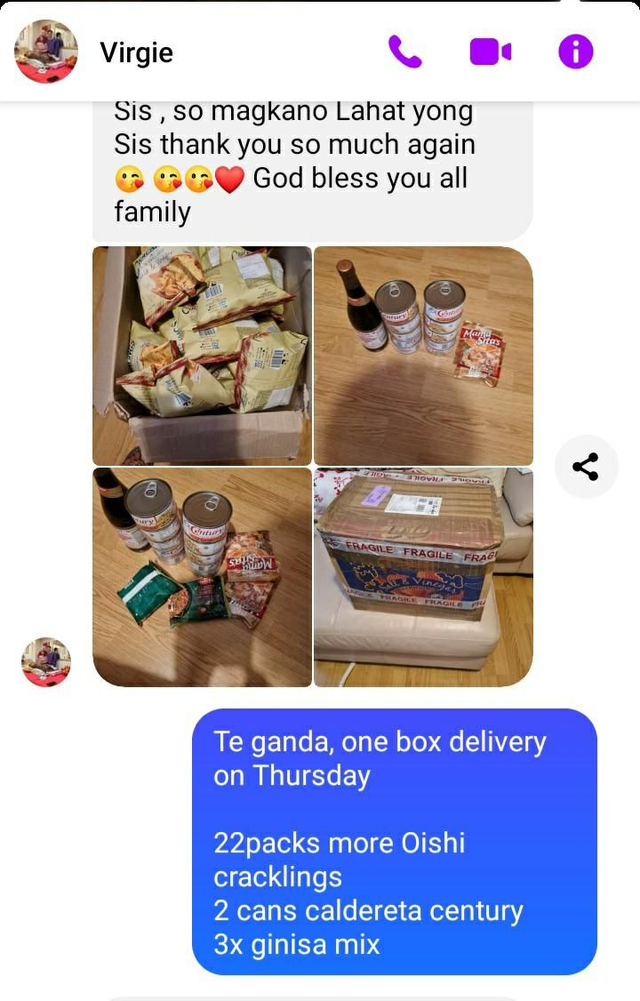Screen dimensions: 640x1001
Task: Share the received photos
Action: pyautogui.click(x=586, y=466)
